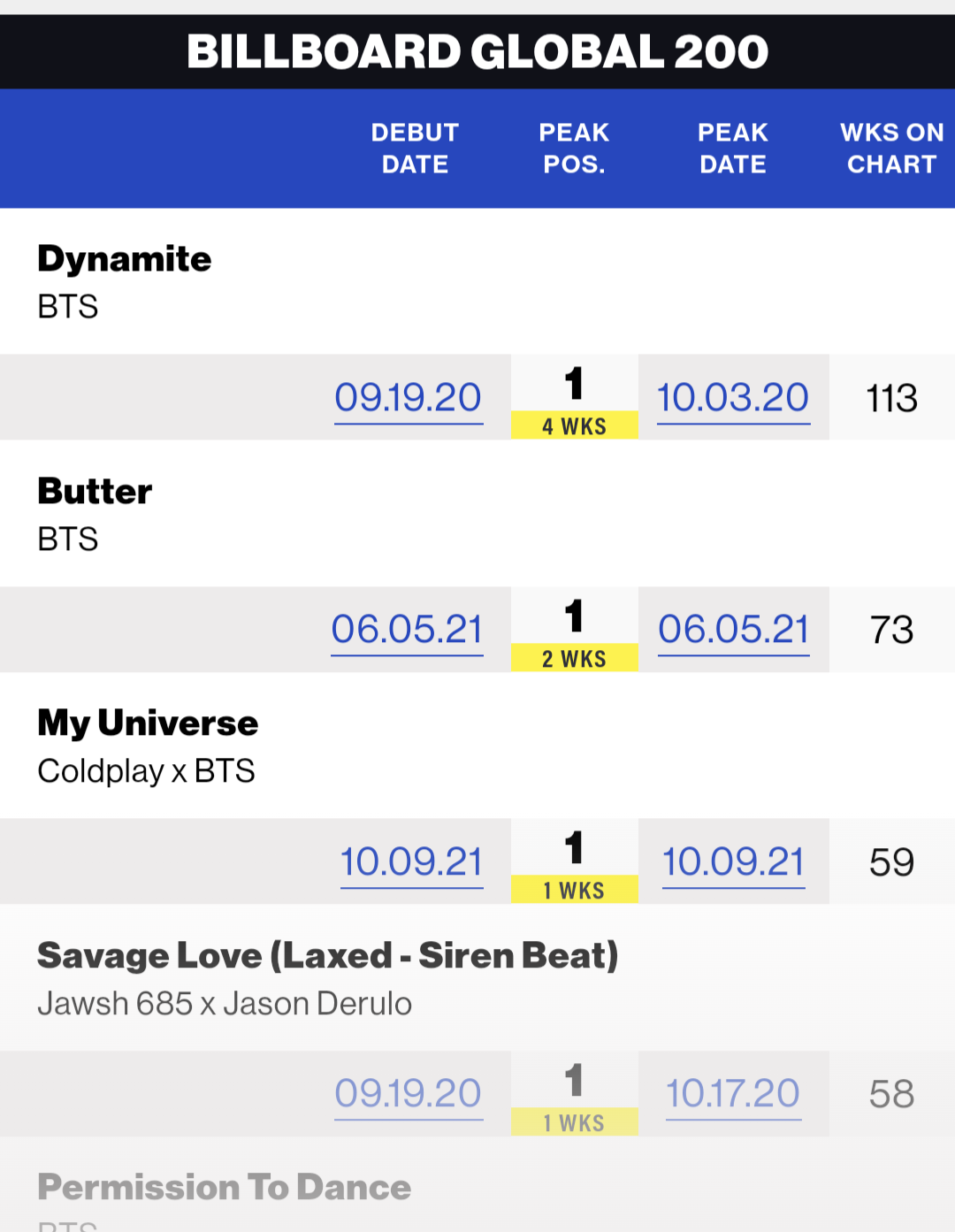Open Dynamite's debut date 09.19.20 chart
The height and width of the screenshot is (1232, 955).
[x=408, y=398]
